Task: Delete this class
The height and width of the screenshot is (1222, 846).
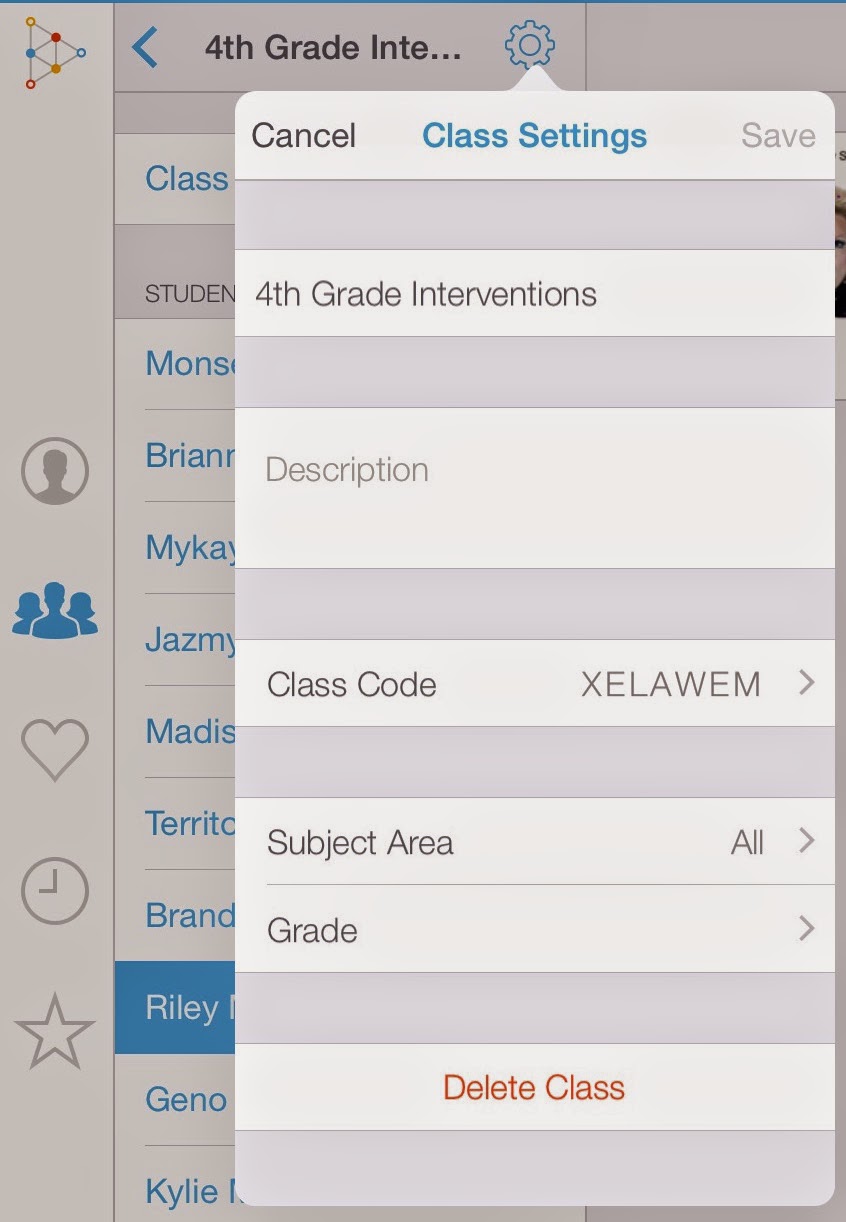Action: (x=533, y=1088)
